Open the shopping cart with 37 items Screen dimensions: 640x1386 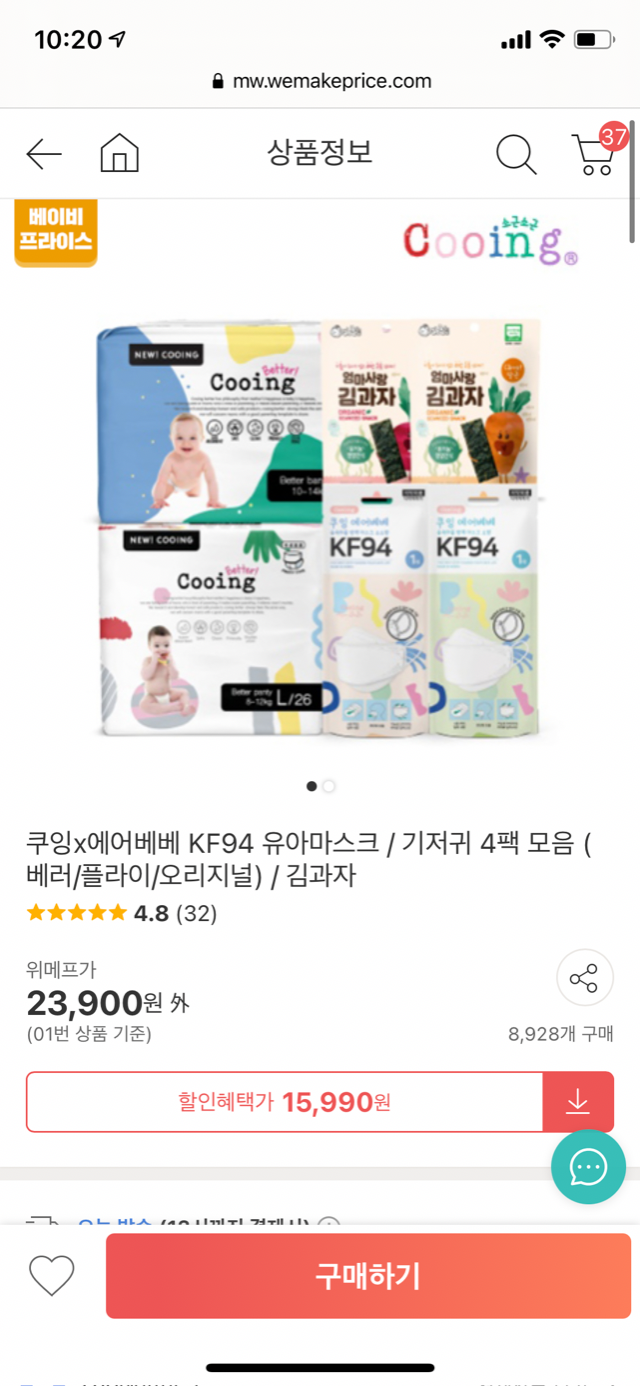(x=595, y=155)
